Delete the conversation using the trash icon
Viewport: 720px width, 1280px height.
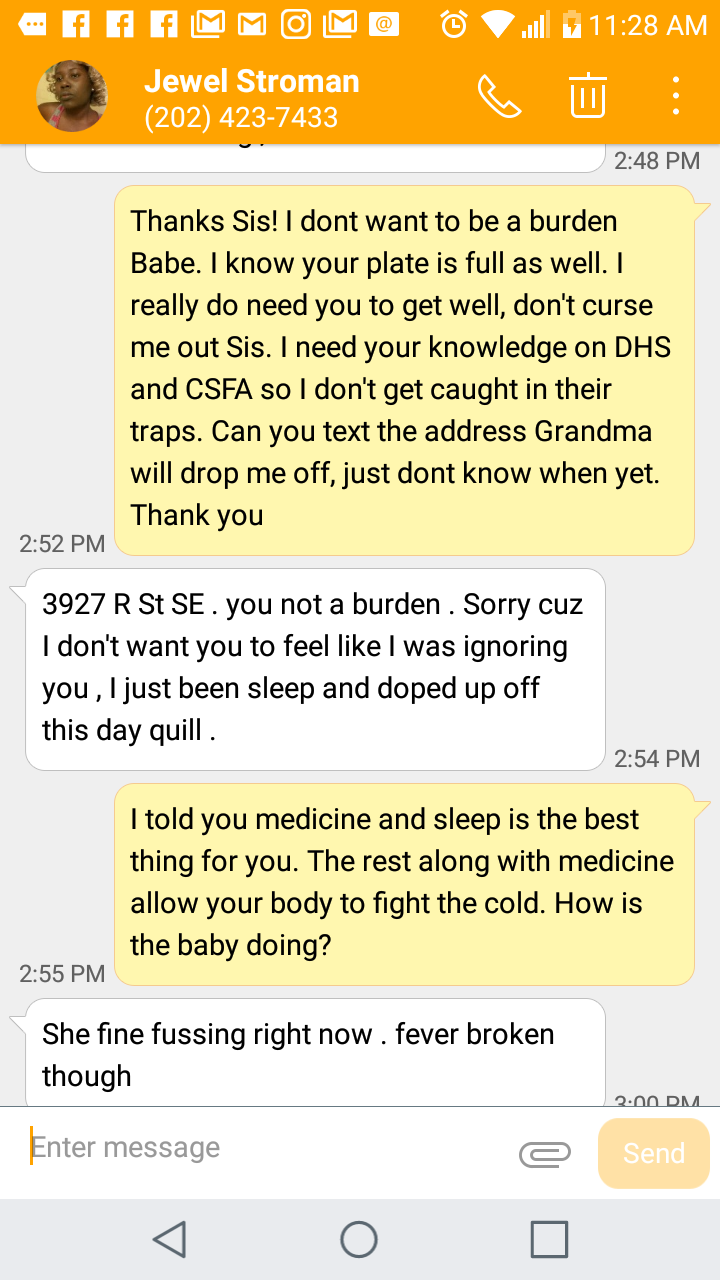coord(588,96)
